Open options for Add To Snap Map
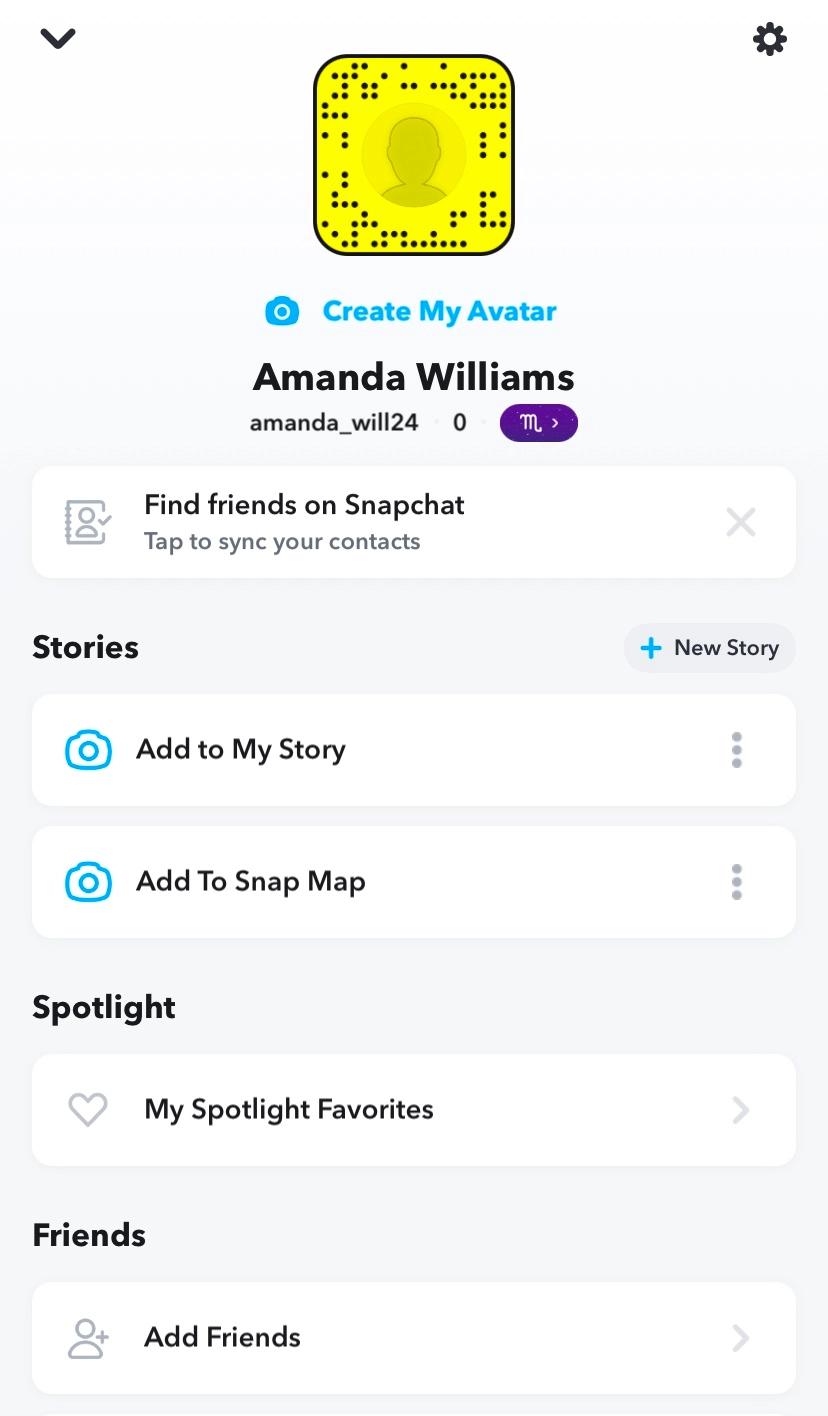 tap(737, 882)
